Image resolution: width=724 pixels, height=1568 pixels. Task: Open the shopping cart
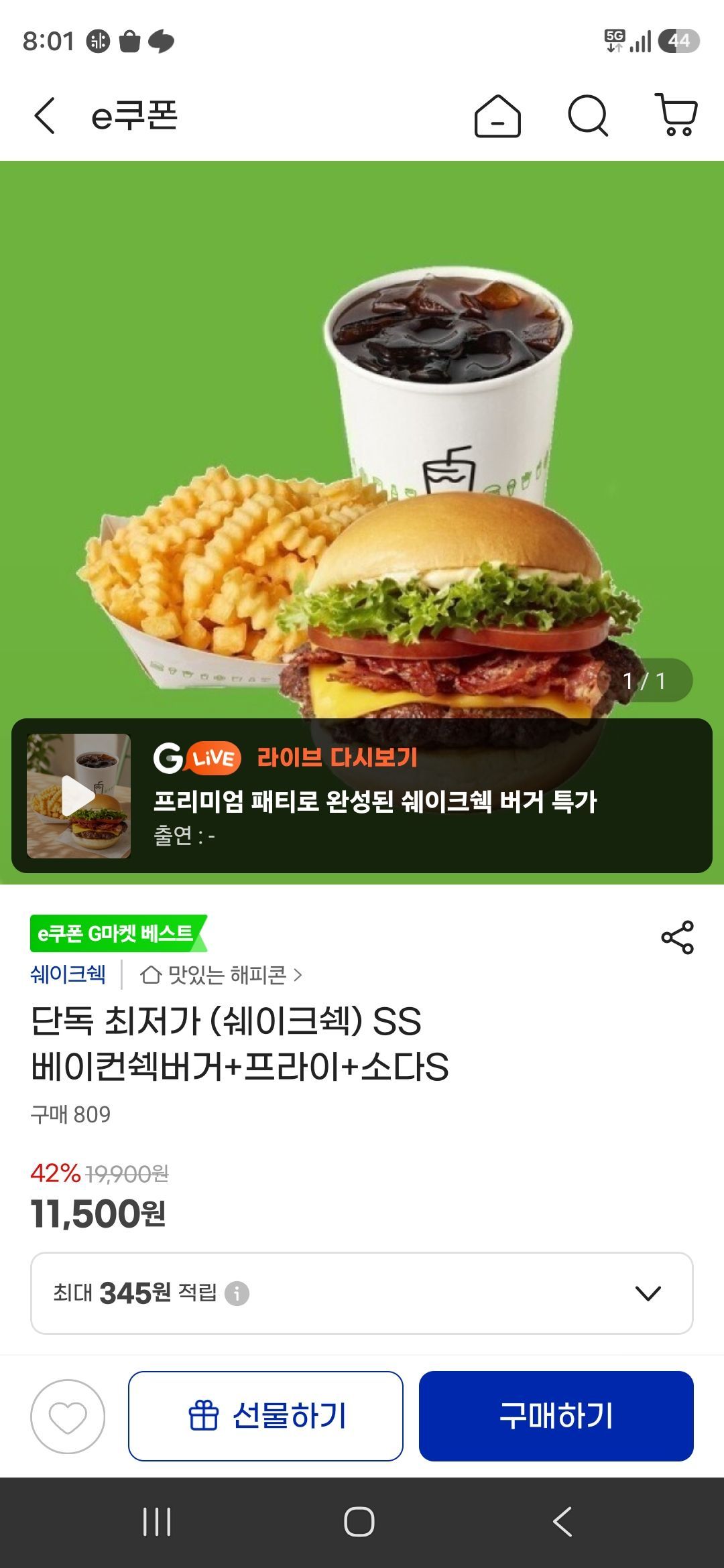click(x=676, y=115)
